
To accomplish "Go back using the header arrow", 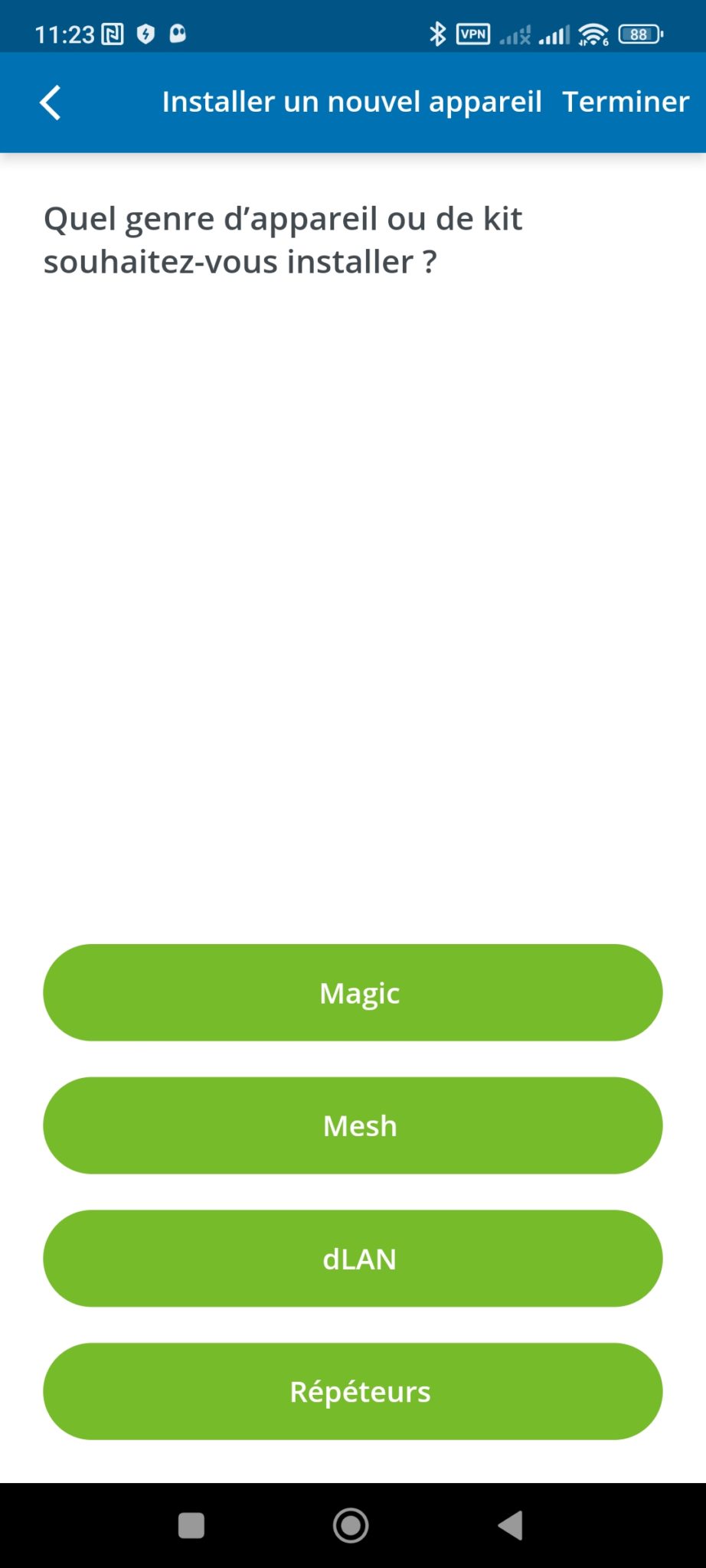I will tap(51, 103).
